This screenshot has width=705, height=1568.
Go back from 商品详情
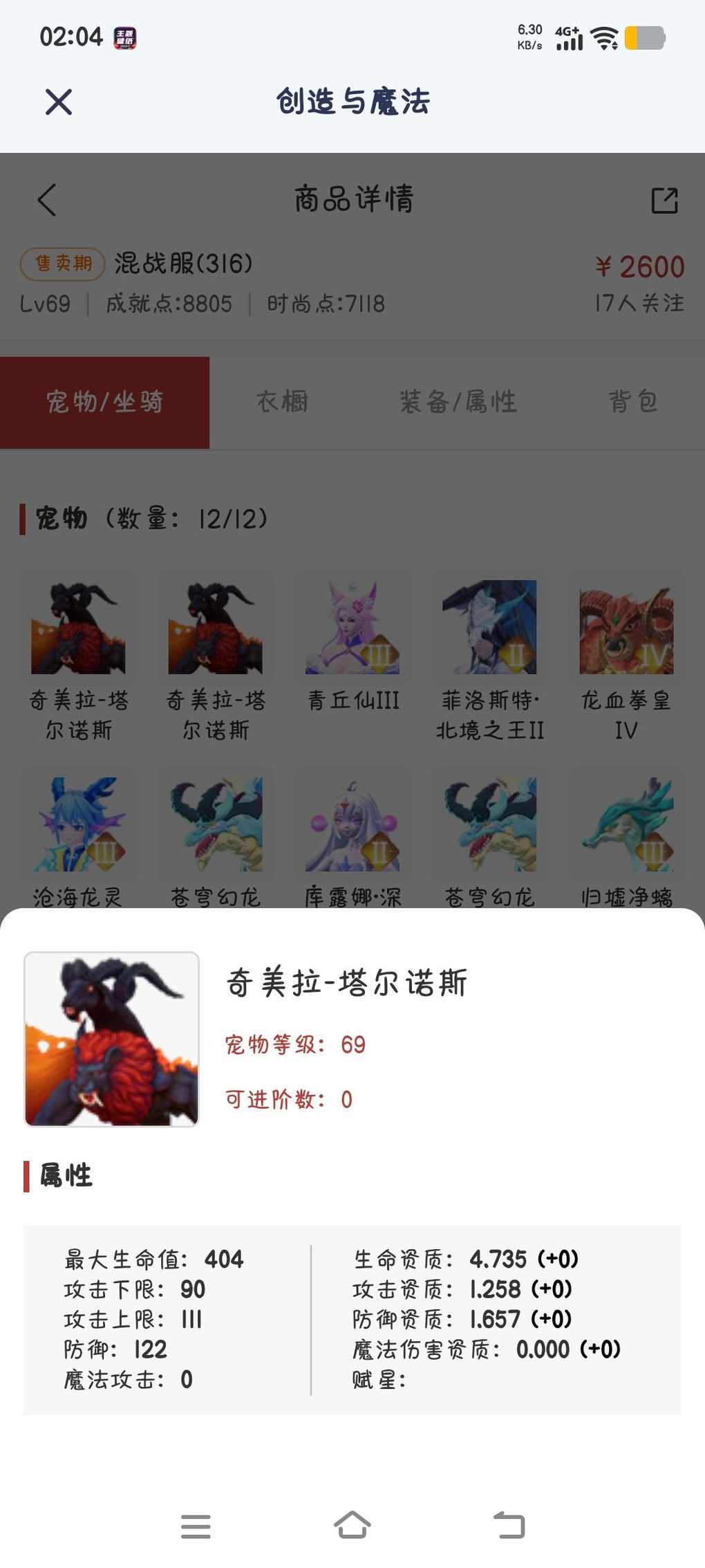[47, 201]
